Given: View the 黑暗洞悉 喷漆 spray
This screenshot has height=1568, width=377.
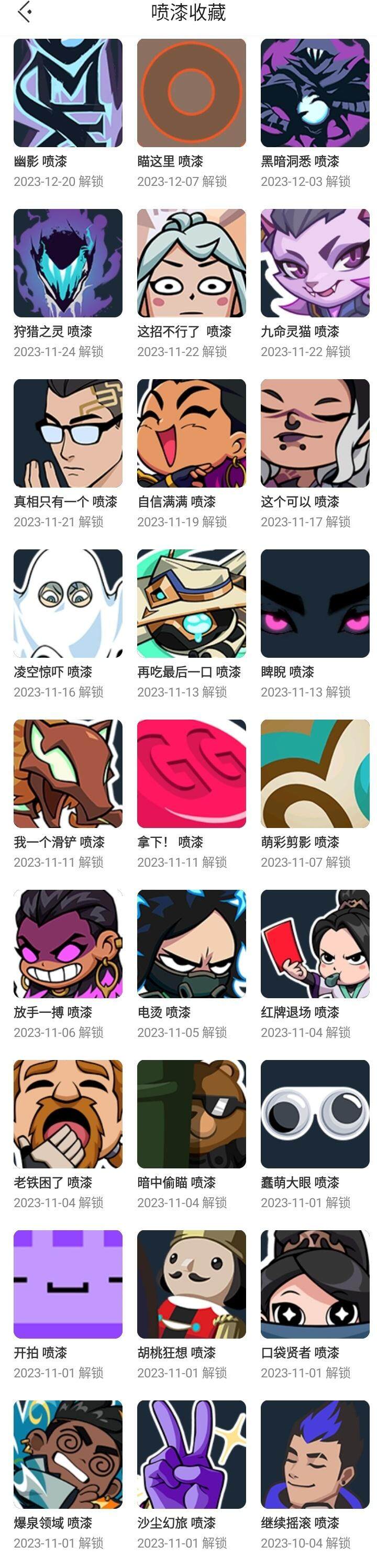Looking at the screenshot, I should click(x=315, y=93).
